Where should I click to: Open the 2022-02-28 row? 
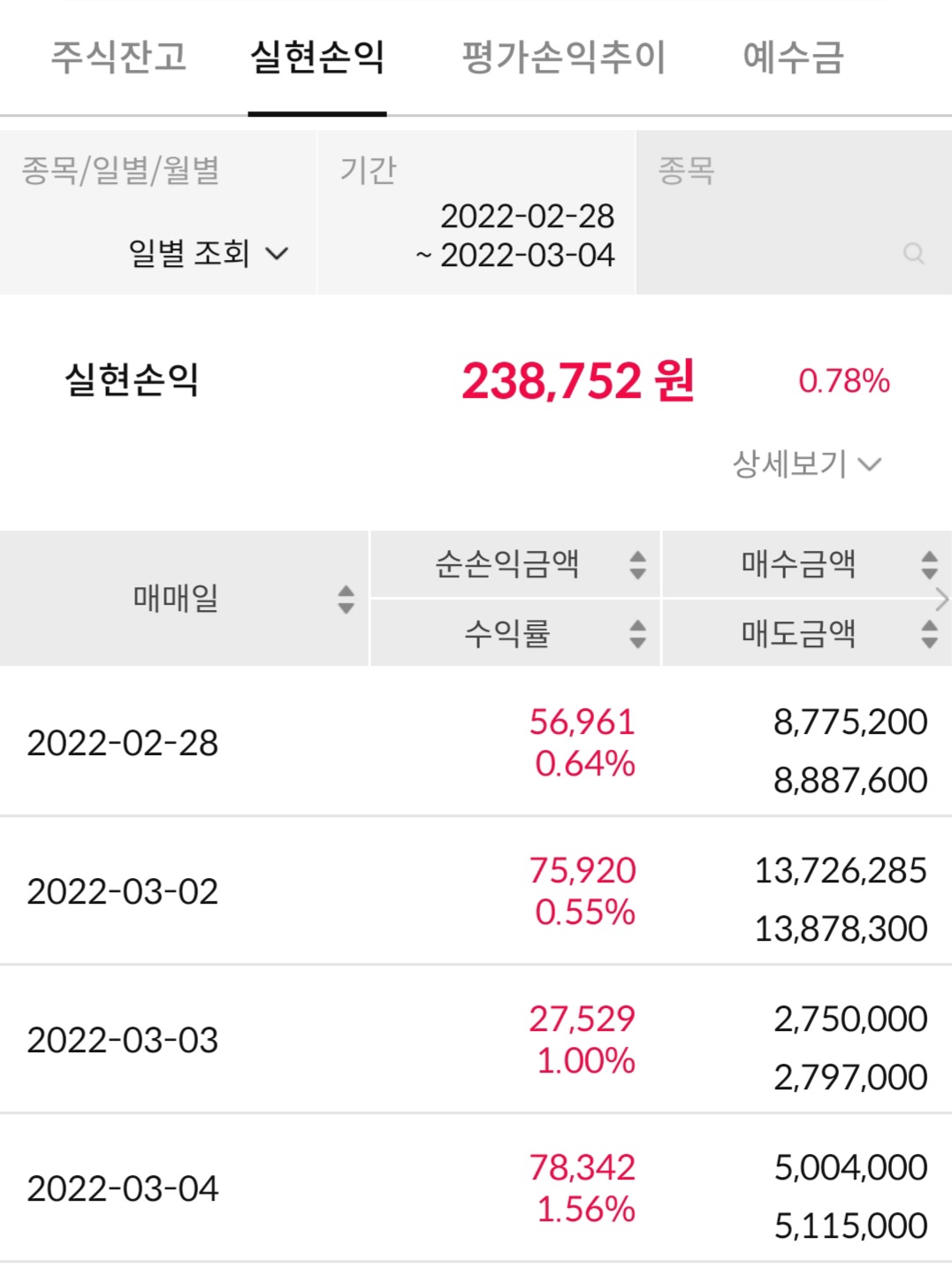[x=476, y=743]
